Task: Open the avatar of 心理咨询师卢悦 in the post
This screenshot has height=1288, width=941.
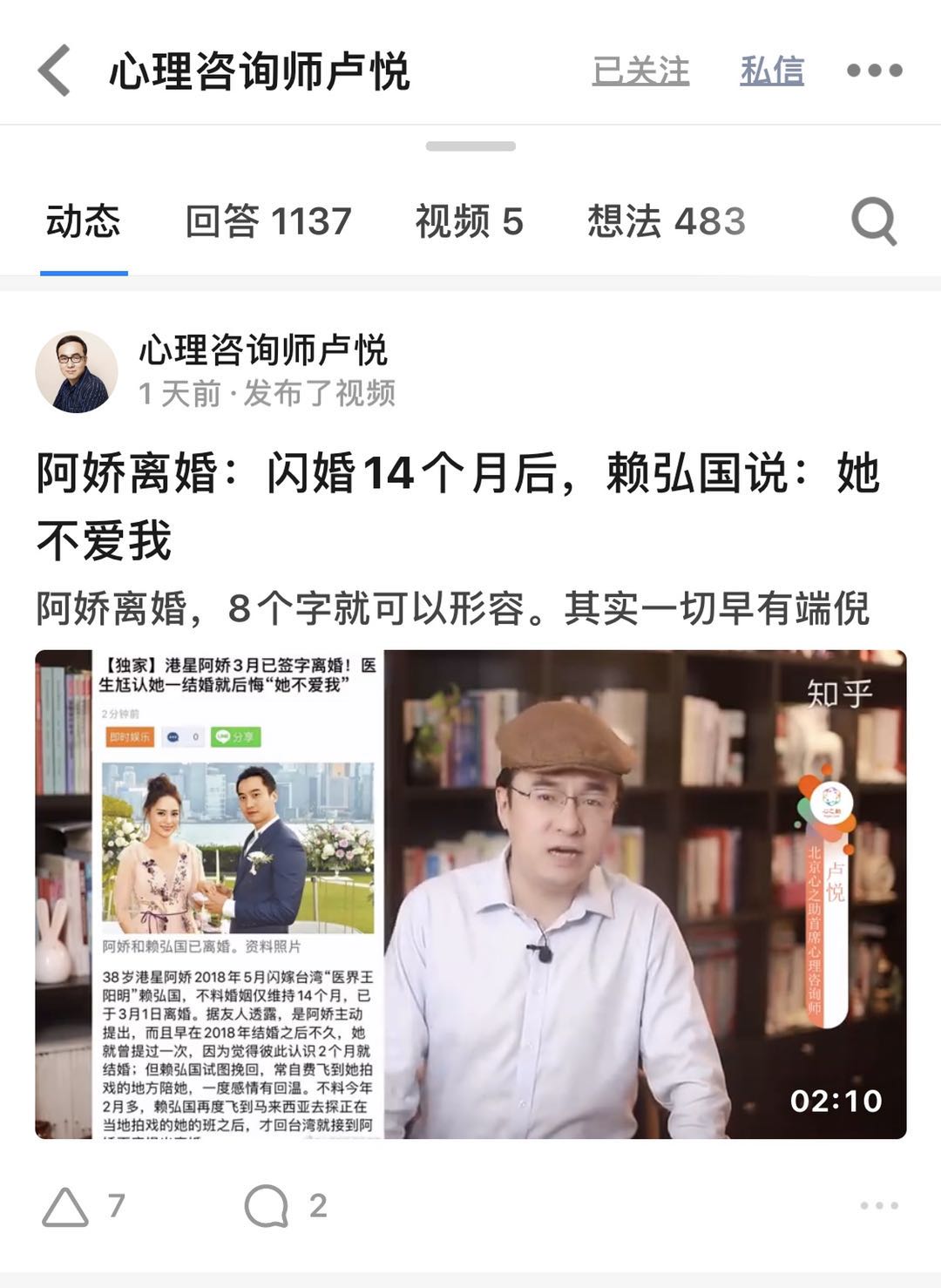Action: [x=77, y=372]
